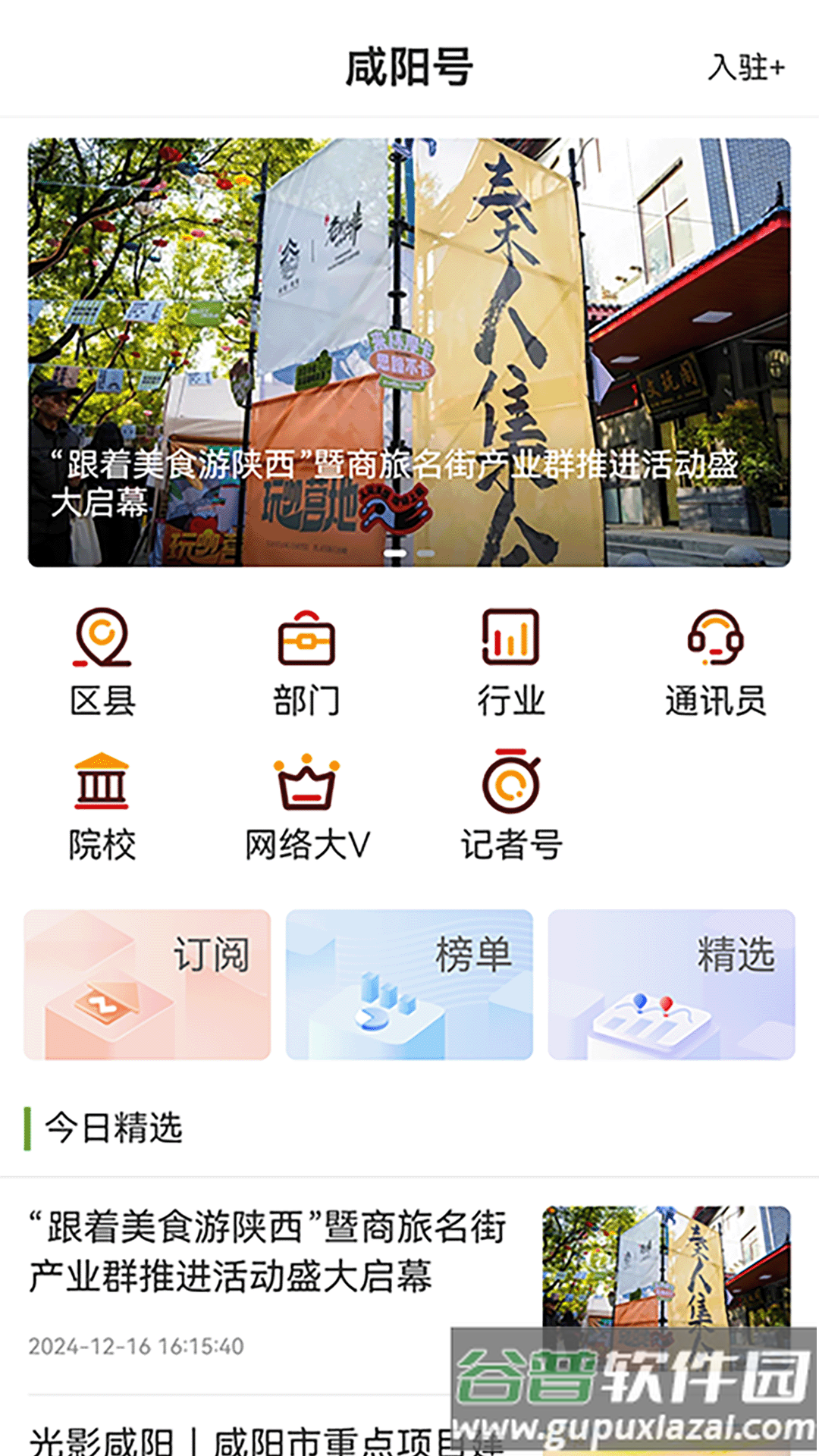This screenshot has height=1456, width=819.
Task: Open the 咸阳号 title at top
Action: [x=409, y=67]
